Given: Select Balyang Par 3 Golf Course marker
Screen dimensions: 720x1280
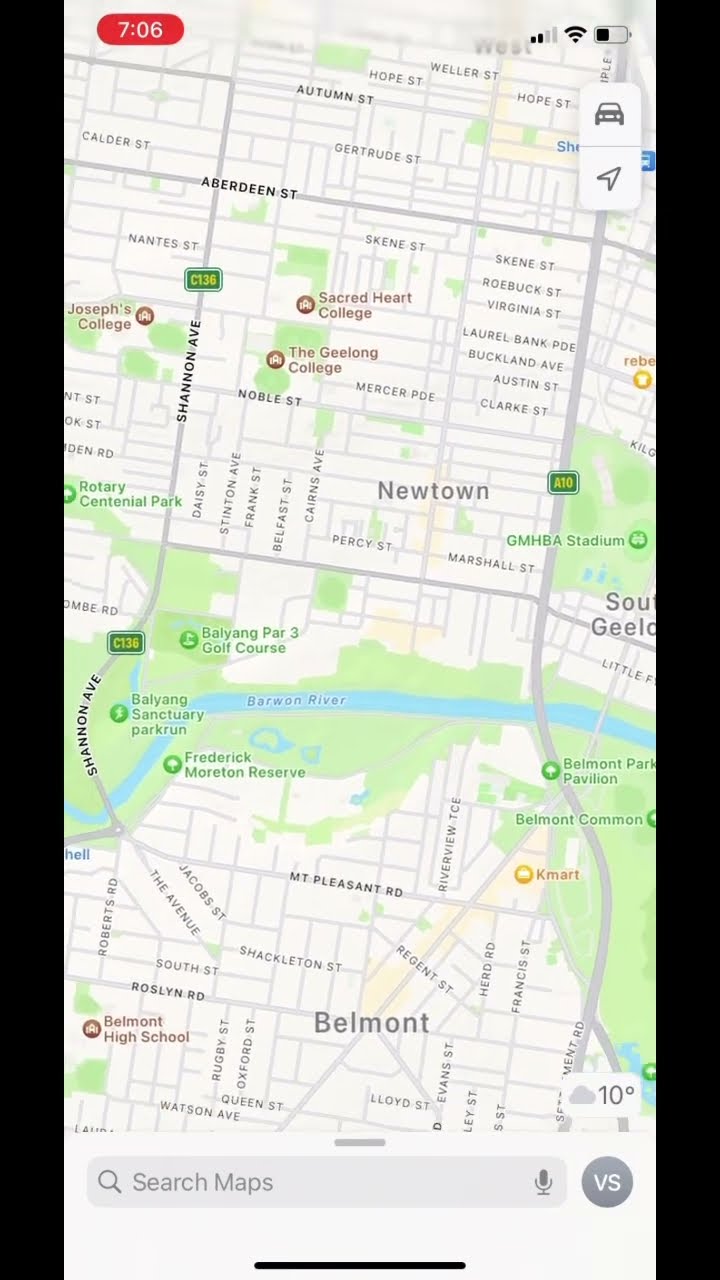Looking at the screenshot, I should tap(188, 640).
